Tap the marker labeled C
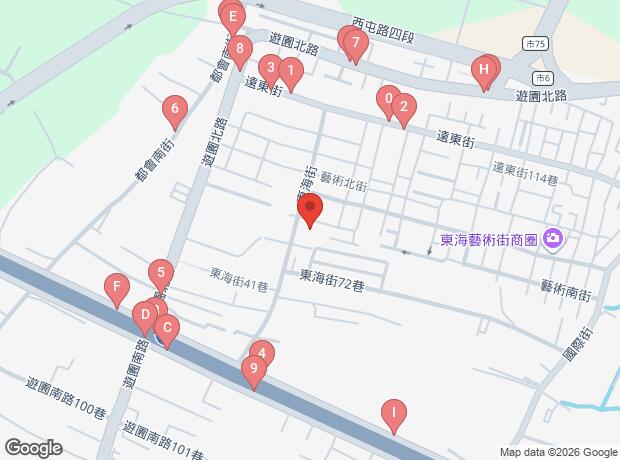The width and height of the screenshot is (620, 460). tap(167, 327)
